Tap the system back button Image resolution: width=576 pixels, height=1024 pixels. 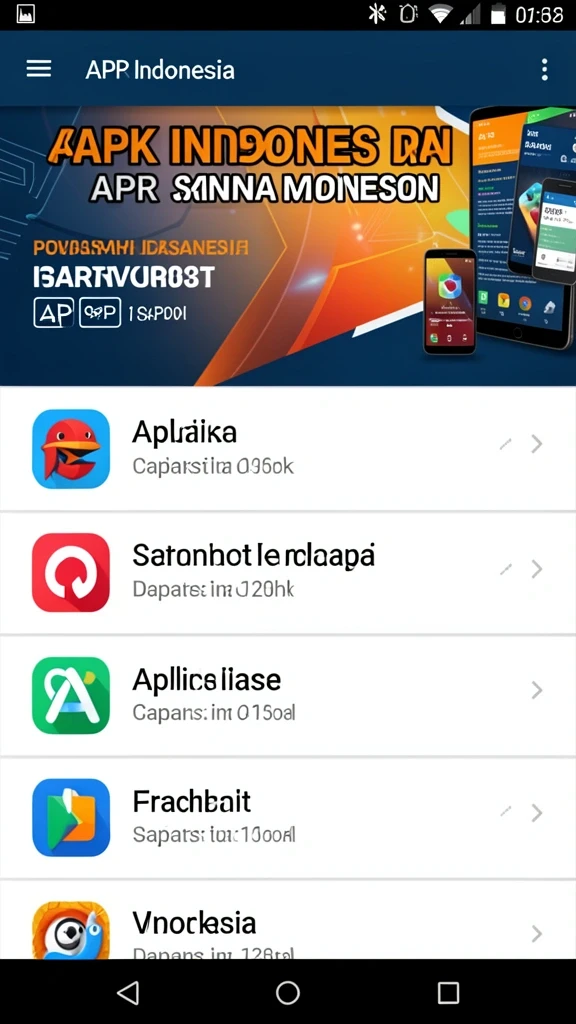coord(128,993)
